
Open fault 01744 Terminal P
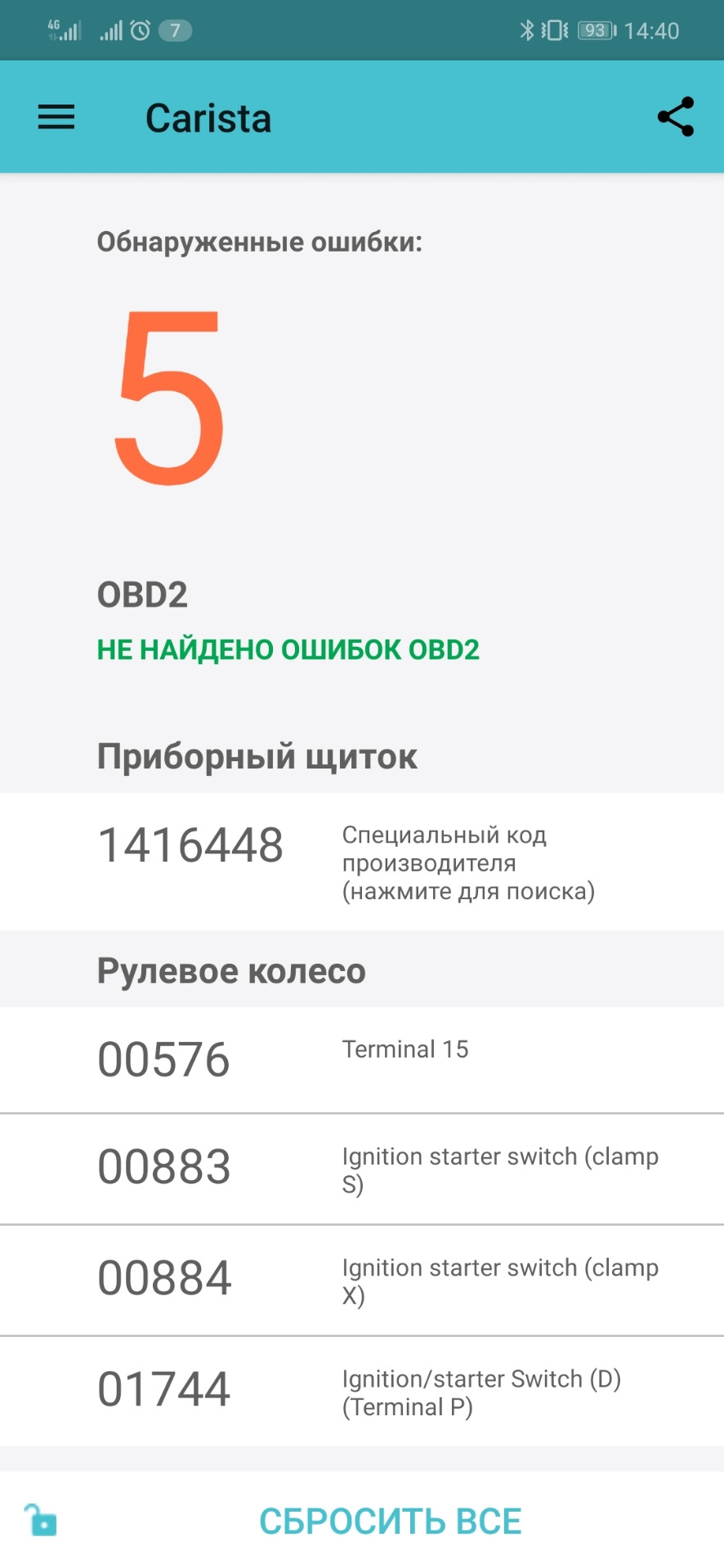click(x=361, y=1391)
